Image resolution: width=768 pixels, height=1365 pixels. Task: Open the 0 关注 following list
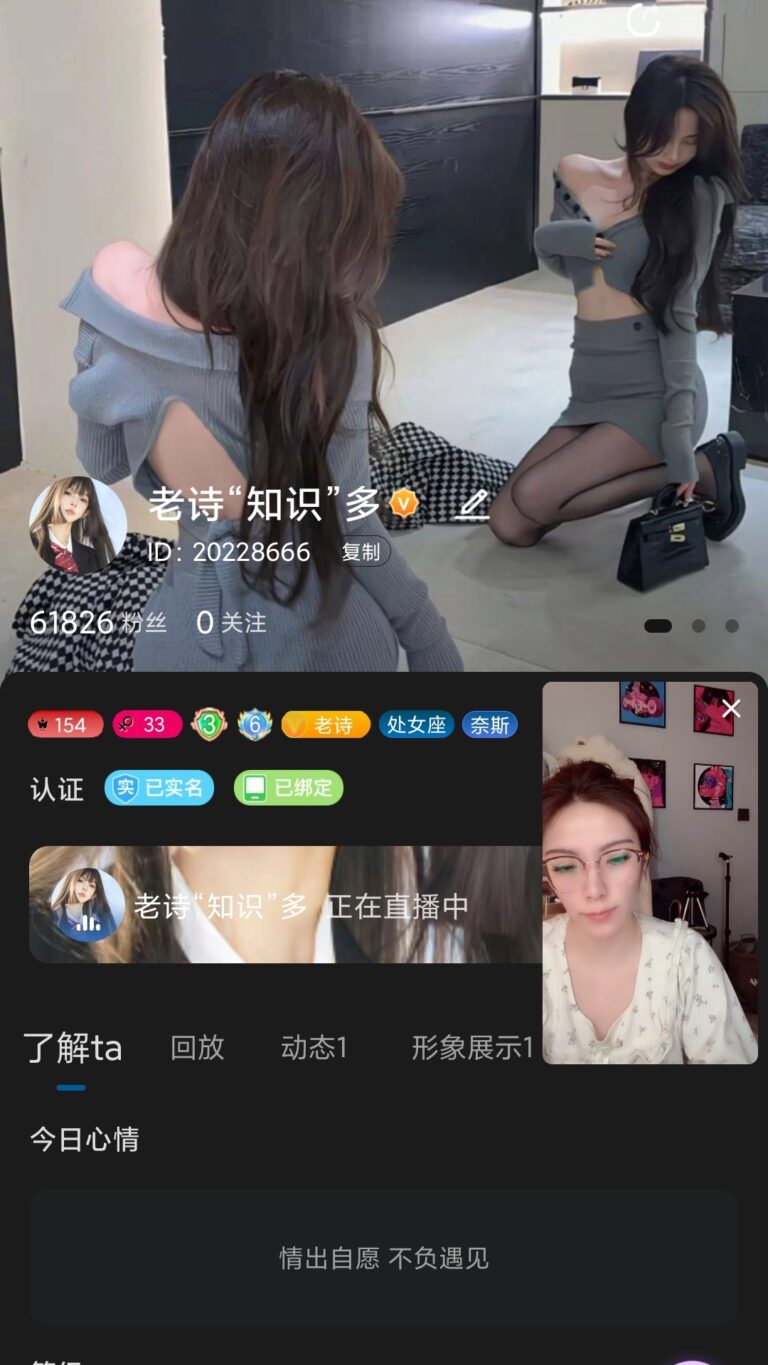click(231, 622)
